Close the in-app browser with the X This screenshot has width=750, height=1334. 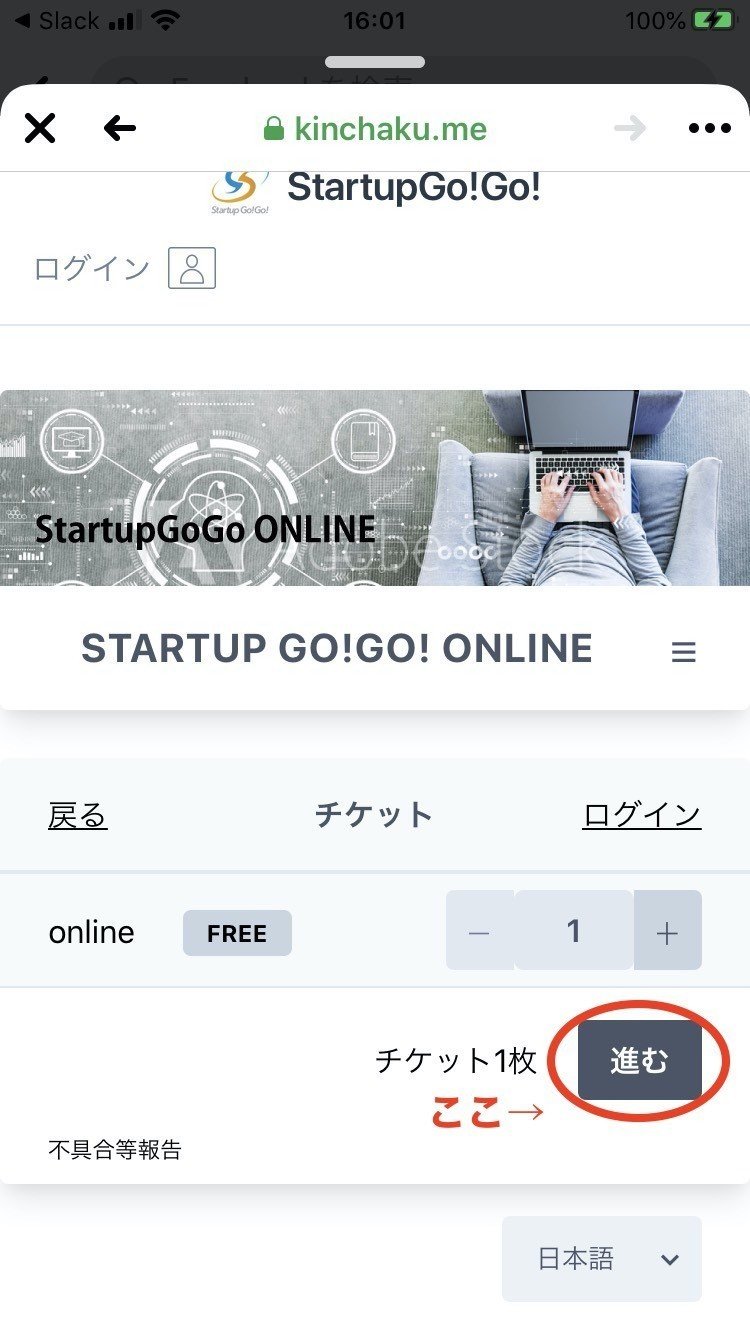tap(40, 128)
